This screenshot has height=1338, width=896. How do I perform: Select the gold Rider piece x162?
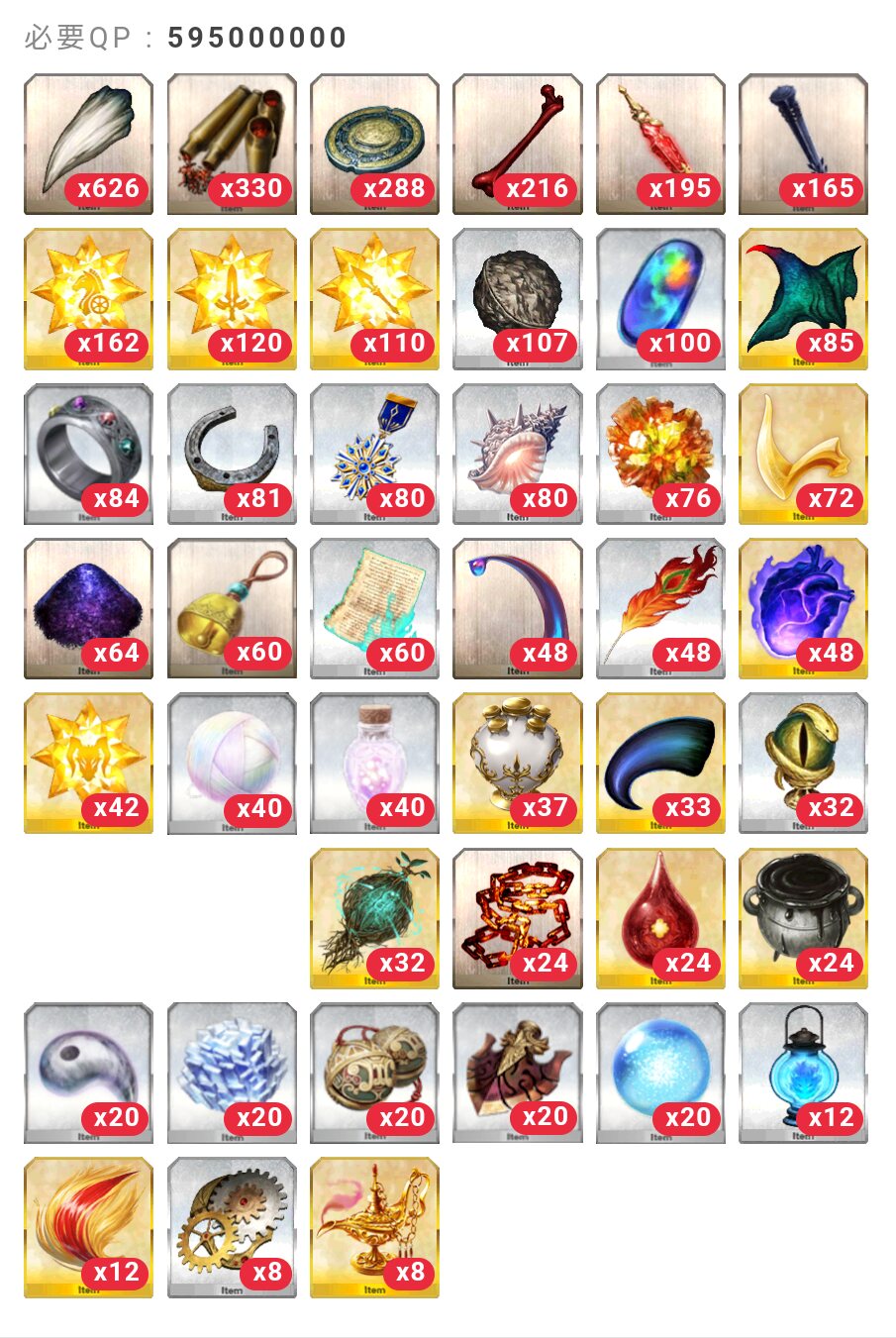click(x=88, y=298)
